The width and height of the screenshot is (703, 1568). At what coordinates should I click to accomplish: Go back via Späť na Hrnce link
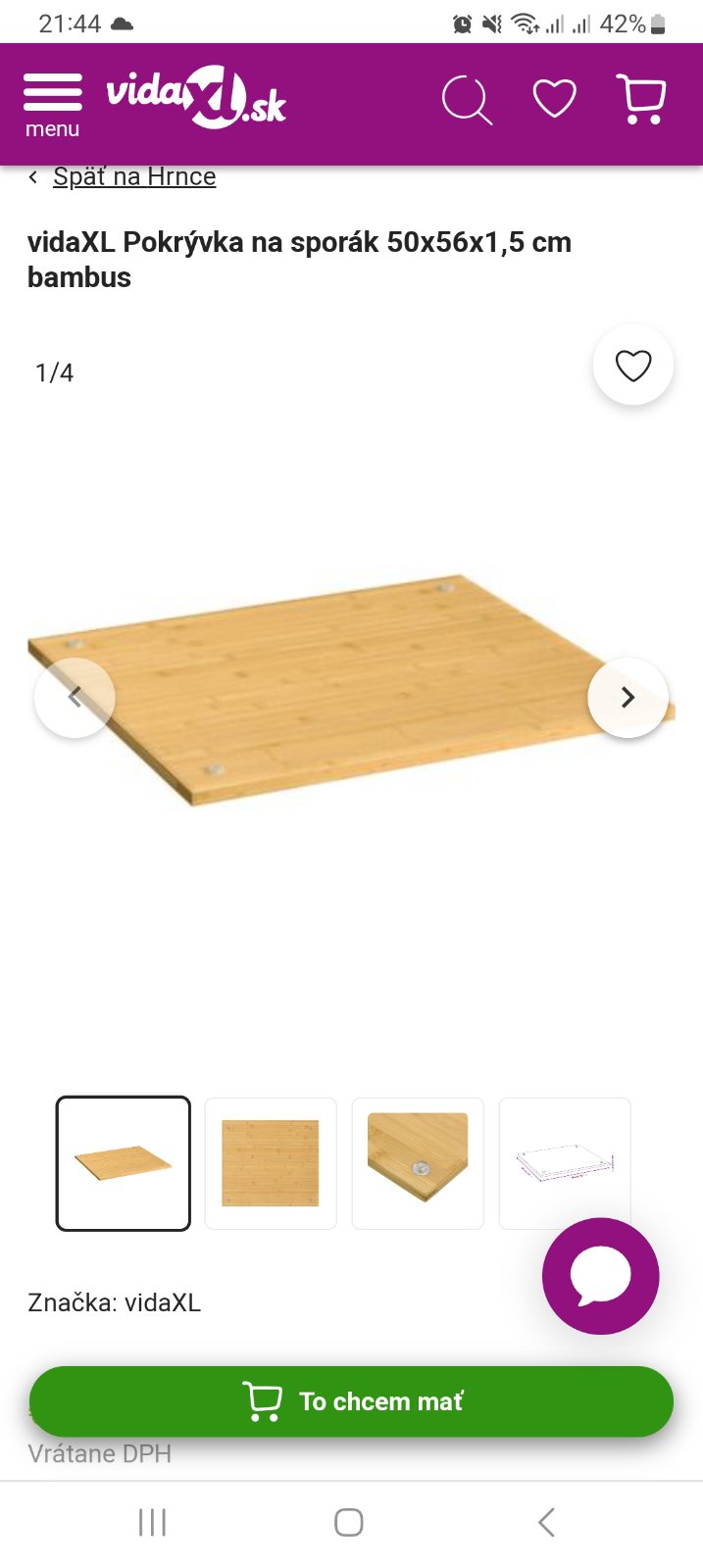[133, 176]
